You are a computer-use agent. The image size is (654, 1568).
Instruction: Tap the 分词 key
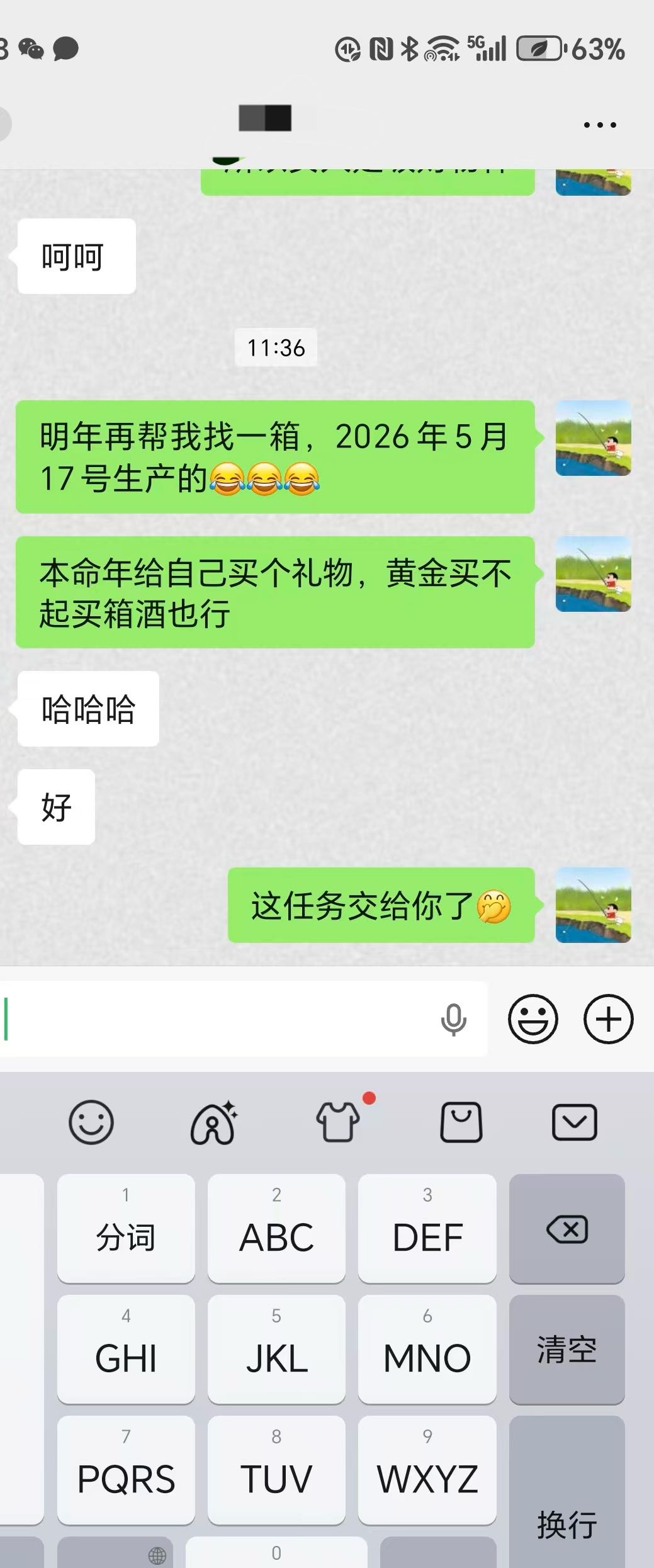click(x=126, y=1228)
